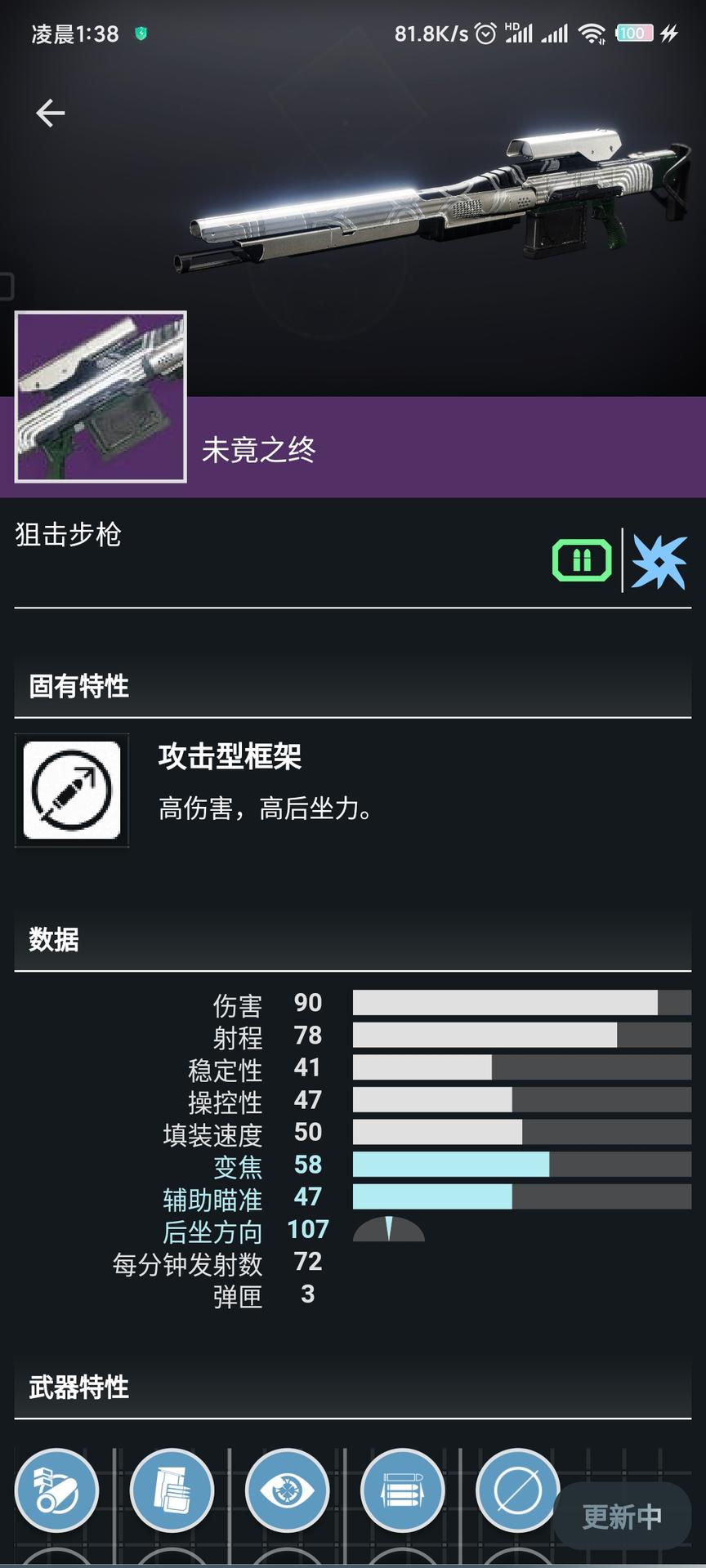706x1568 pixels.
Task: Select the empty circle-slash perk icon
Action: tap(517, 1490)
